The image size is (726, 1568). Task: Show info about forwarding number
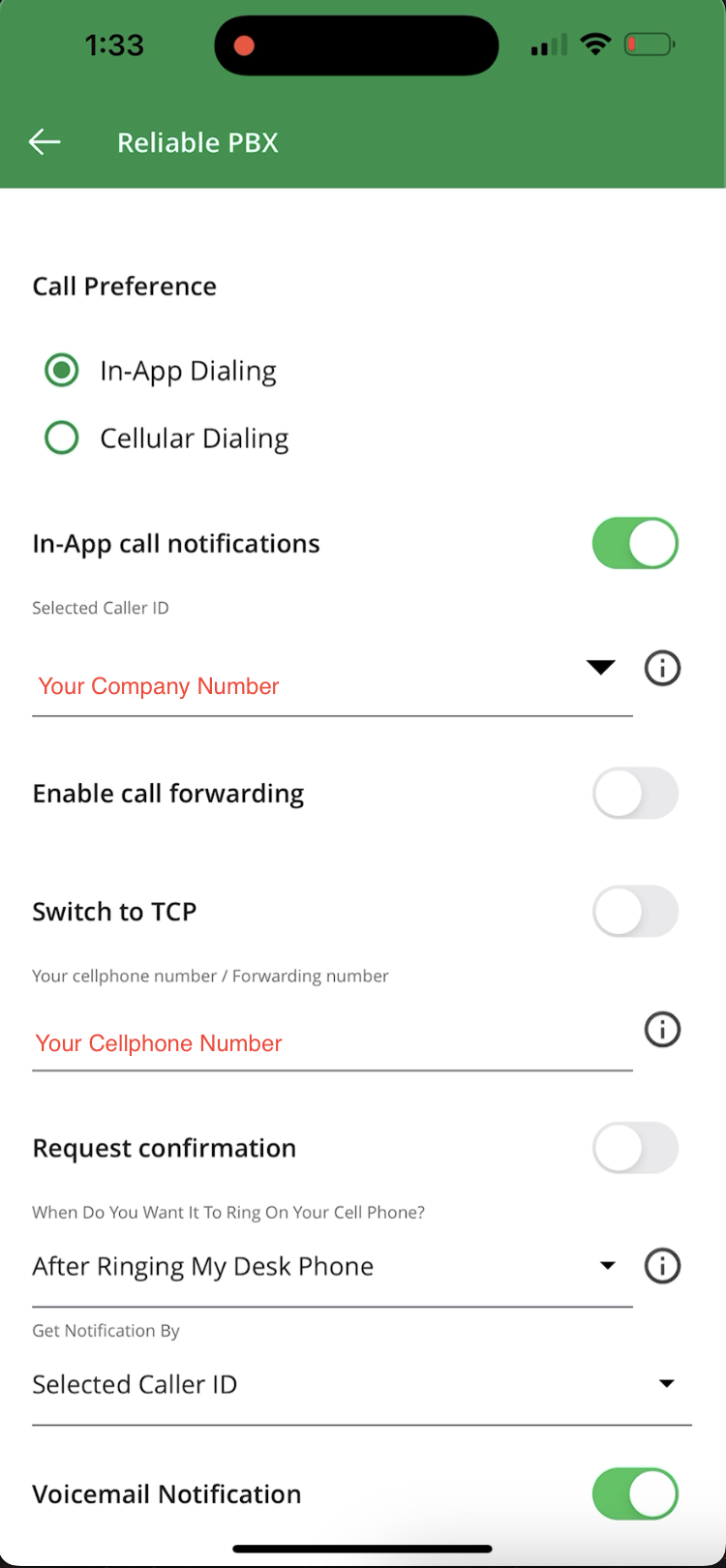click(x=662, y=1030)
